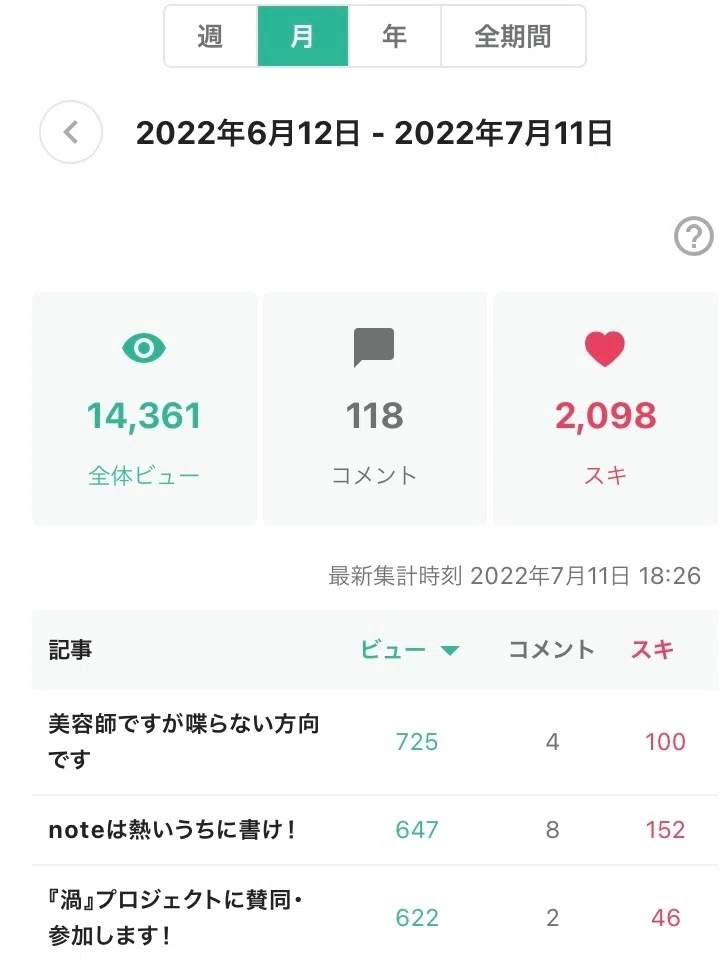Select the 月 (month) period tab

click(303, 36)
